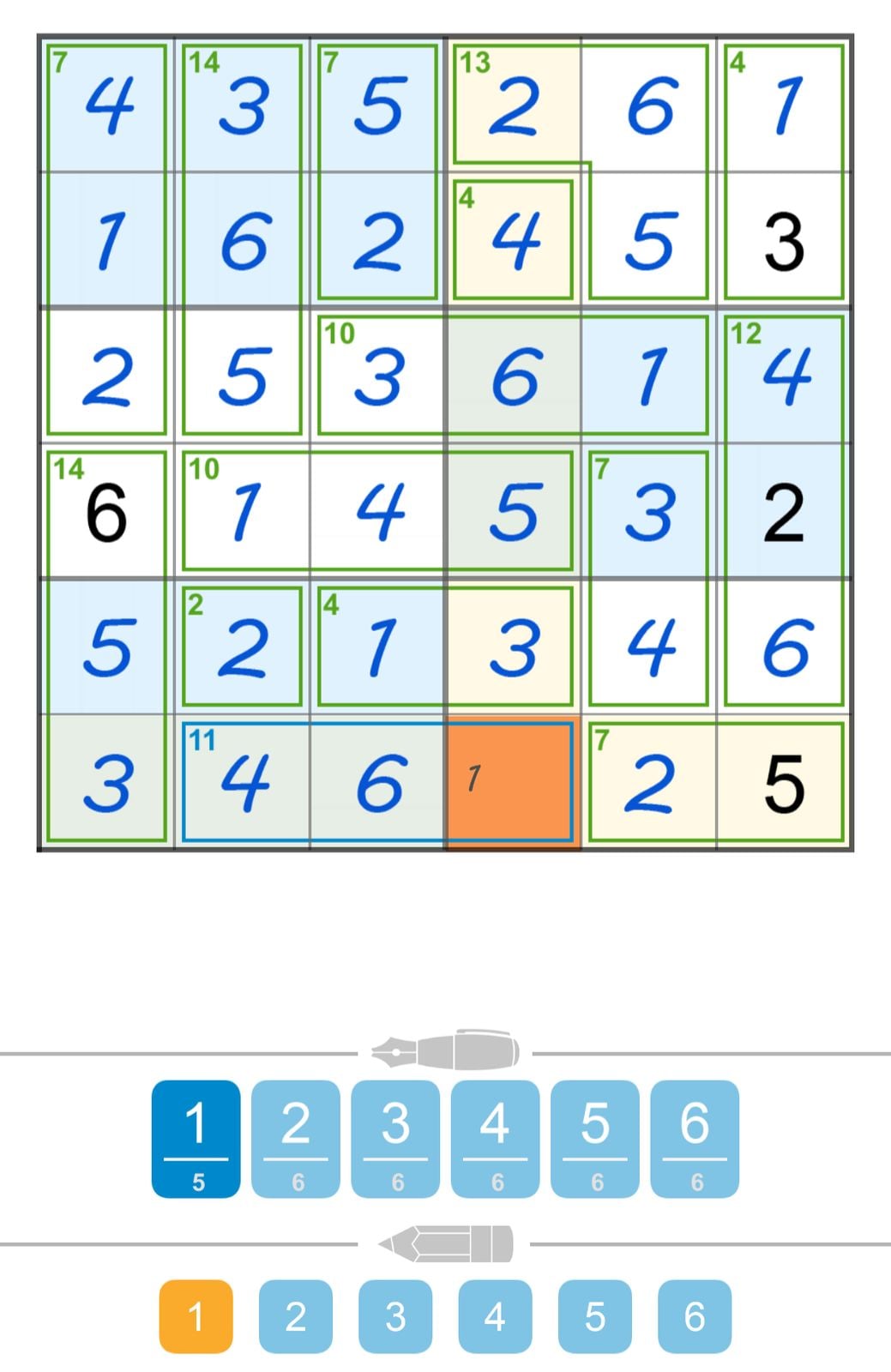Mark pencil candidate 3
This screenshot has height=1372, width=891.
(395, 1316)
